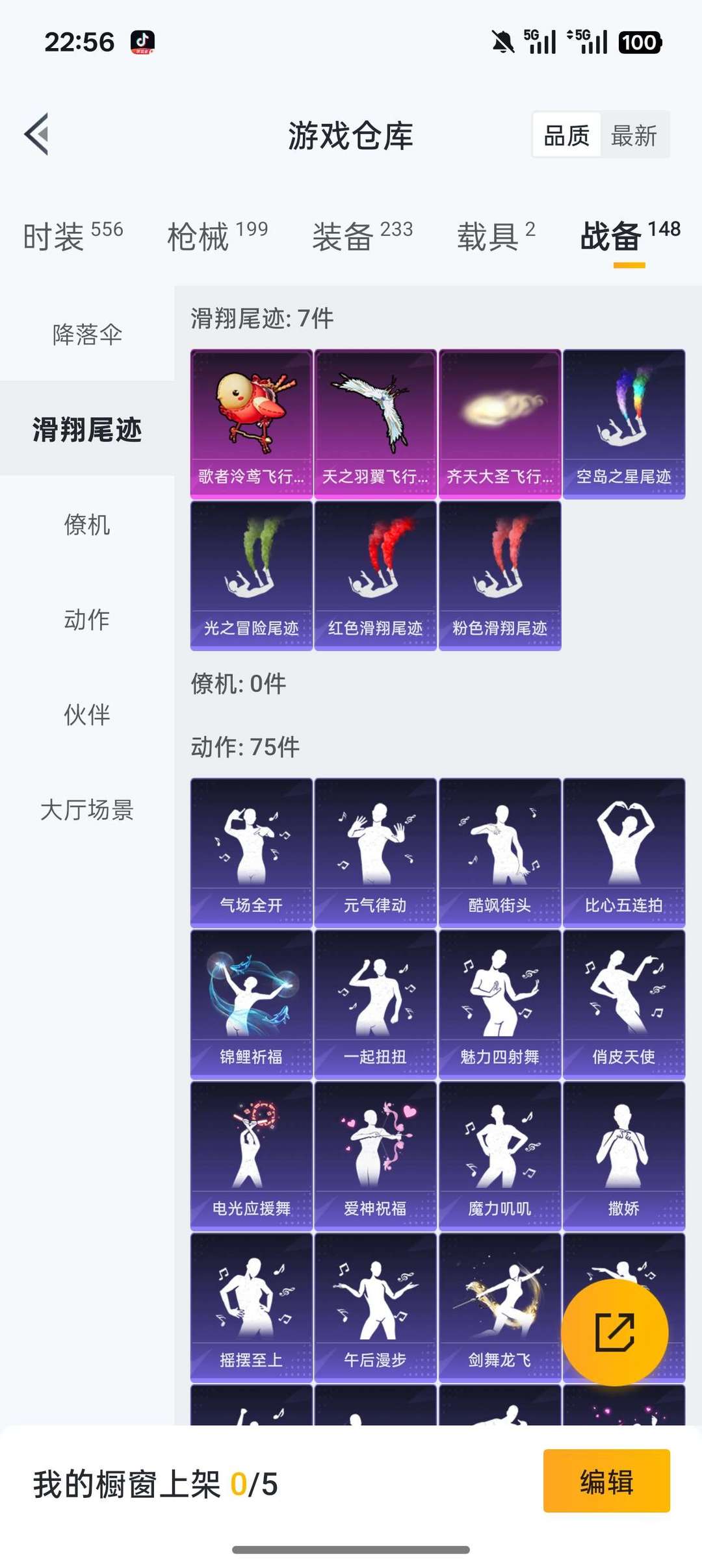Viewport: 702px width, 1568px height.
Task: Sort by 品质 (quality)
Action: click(566, 136)
